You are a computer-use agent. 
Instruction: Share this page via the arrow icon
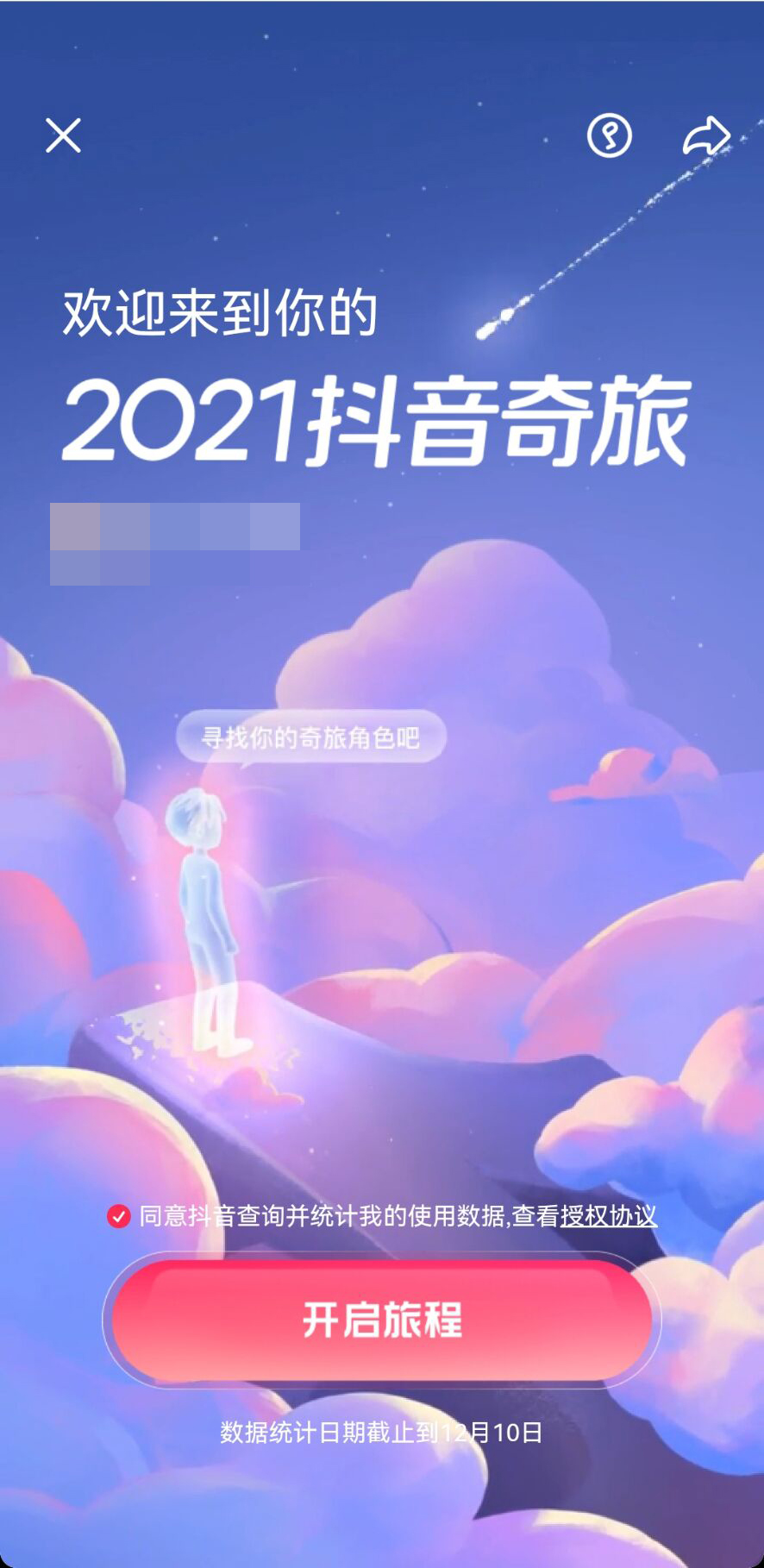click(x=706, y=135)
